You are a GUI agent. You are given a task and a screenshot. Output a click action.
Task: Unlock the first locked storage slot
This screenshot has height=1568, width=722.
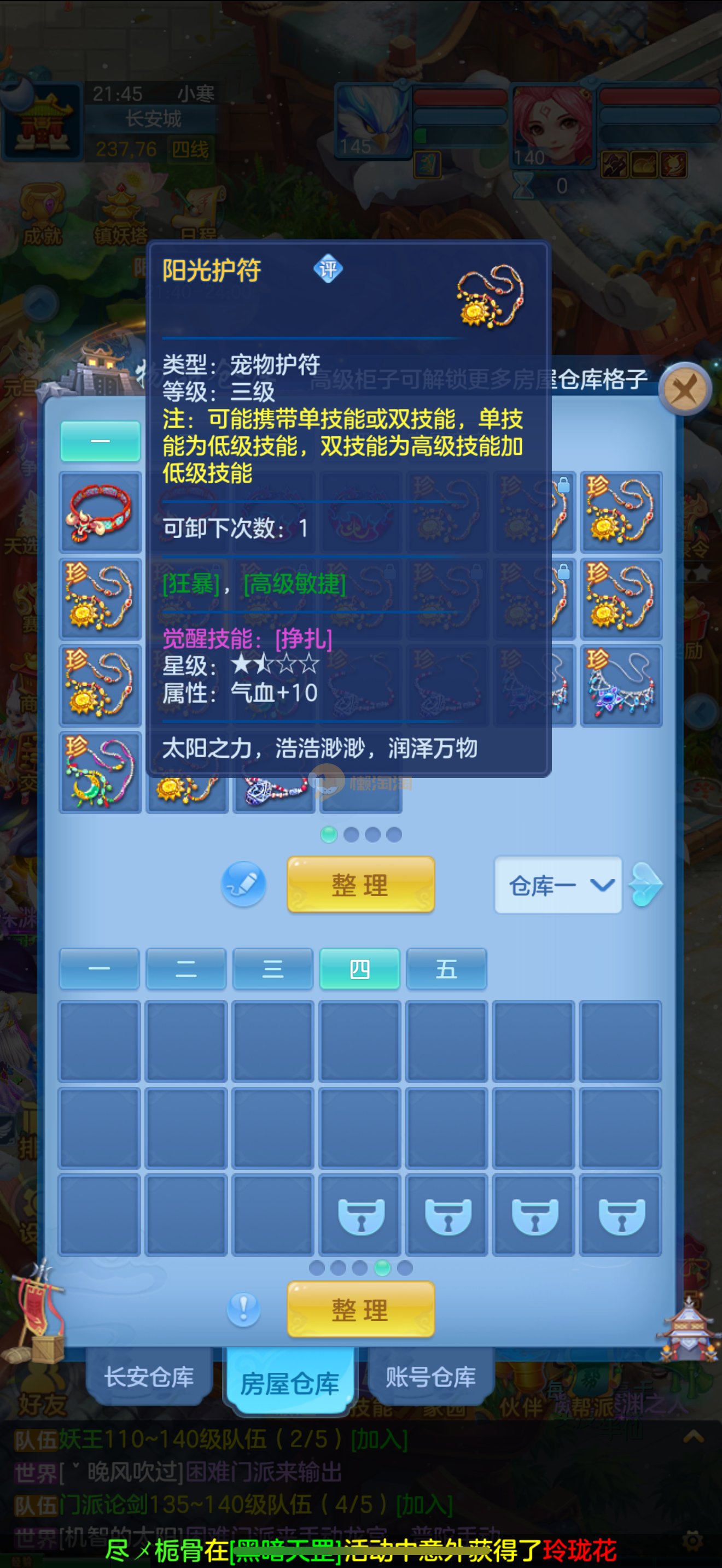tap(360, 1216)
